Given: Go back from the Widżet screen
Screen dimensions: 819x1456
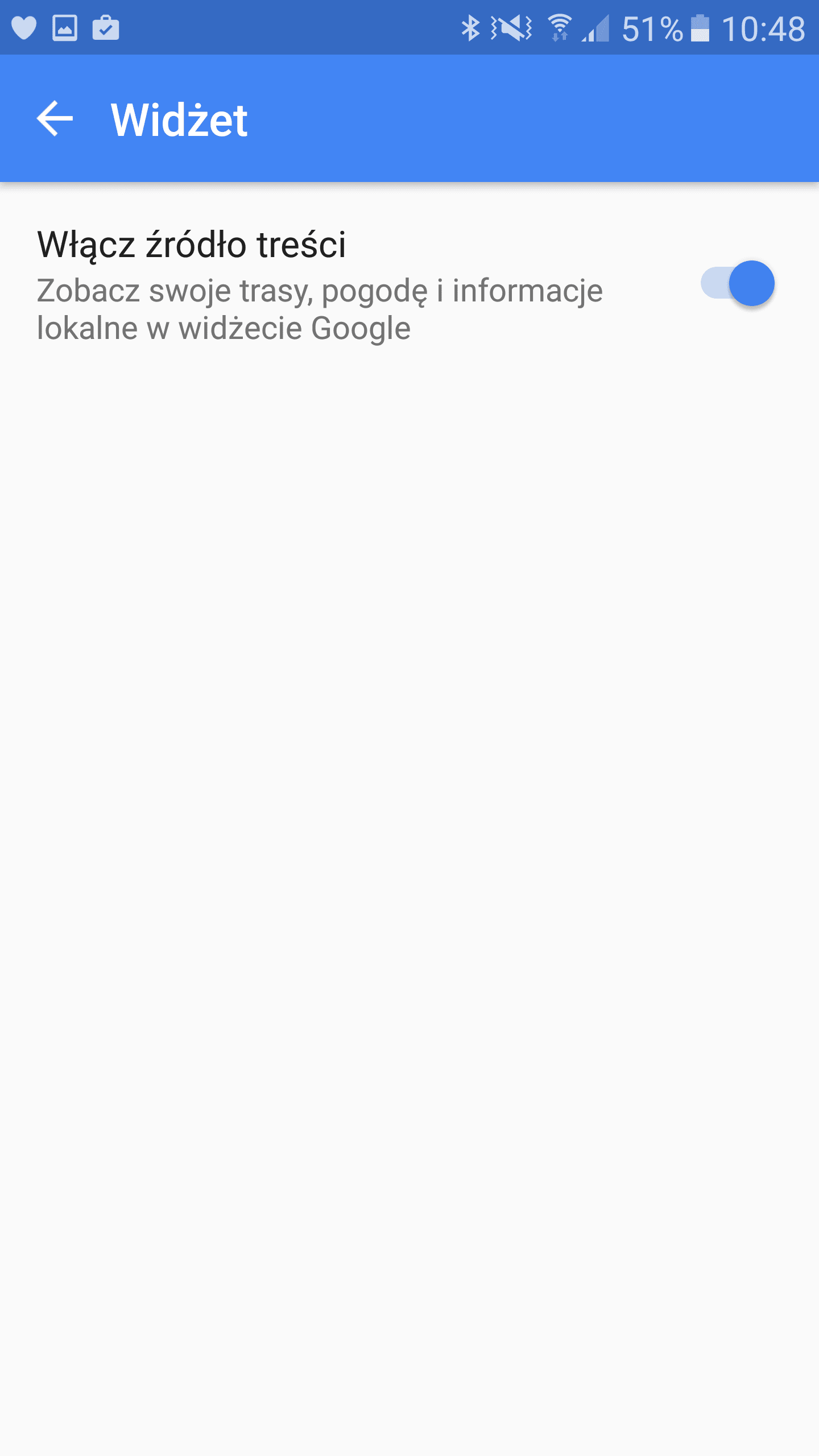Looking at the screenshot, I should [x=55, y=119].
